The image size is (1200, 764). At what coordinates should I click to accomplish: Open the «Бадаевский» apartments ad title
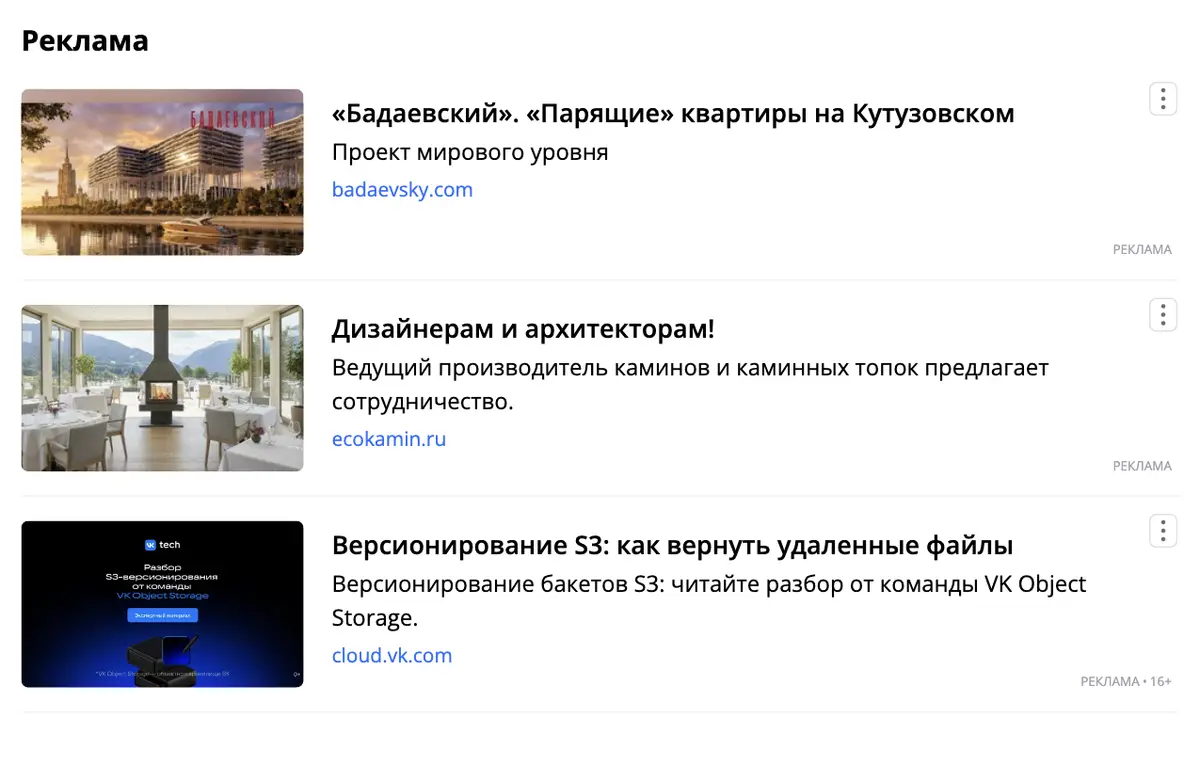[673, 114]
